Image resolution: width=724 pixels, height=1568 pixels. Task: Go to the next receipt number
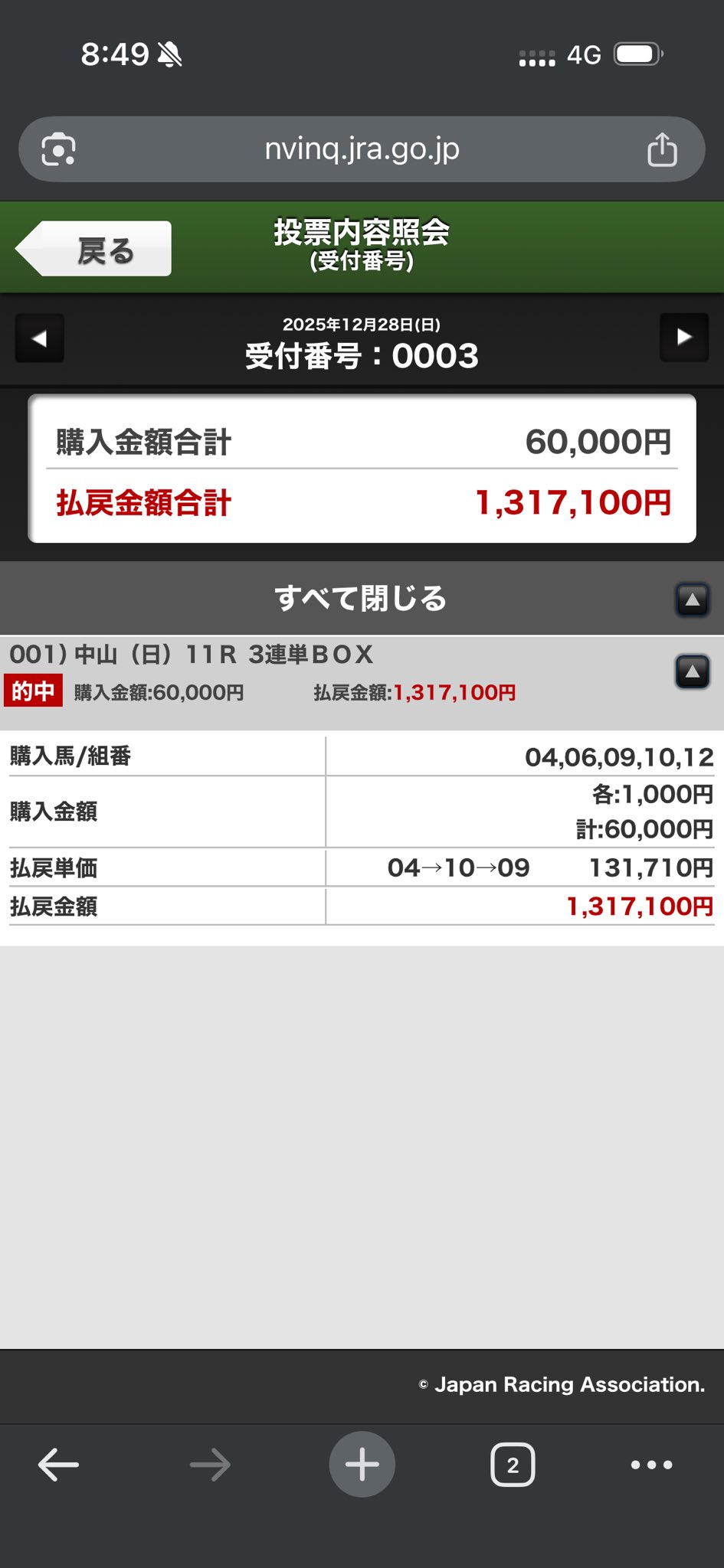click(683, 338)
